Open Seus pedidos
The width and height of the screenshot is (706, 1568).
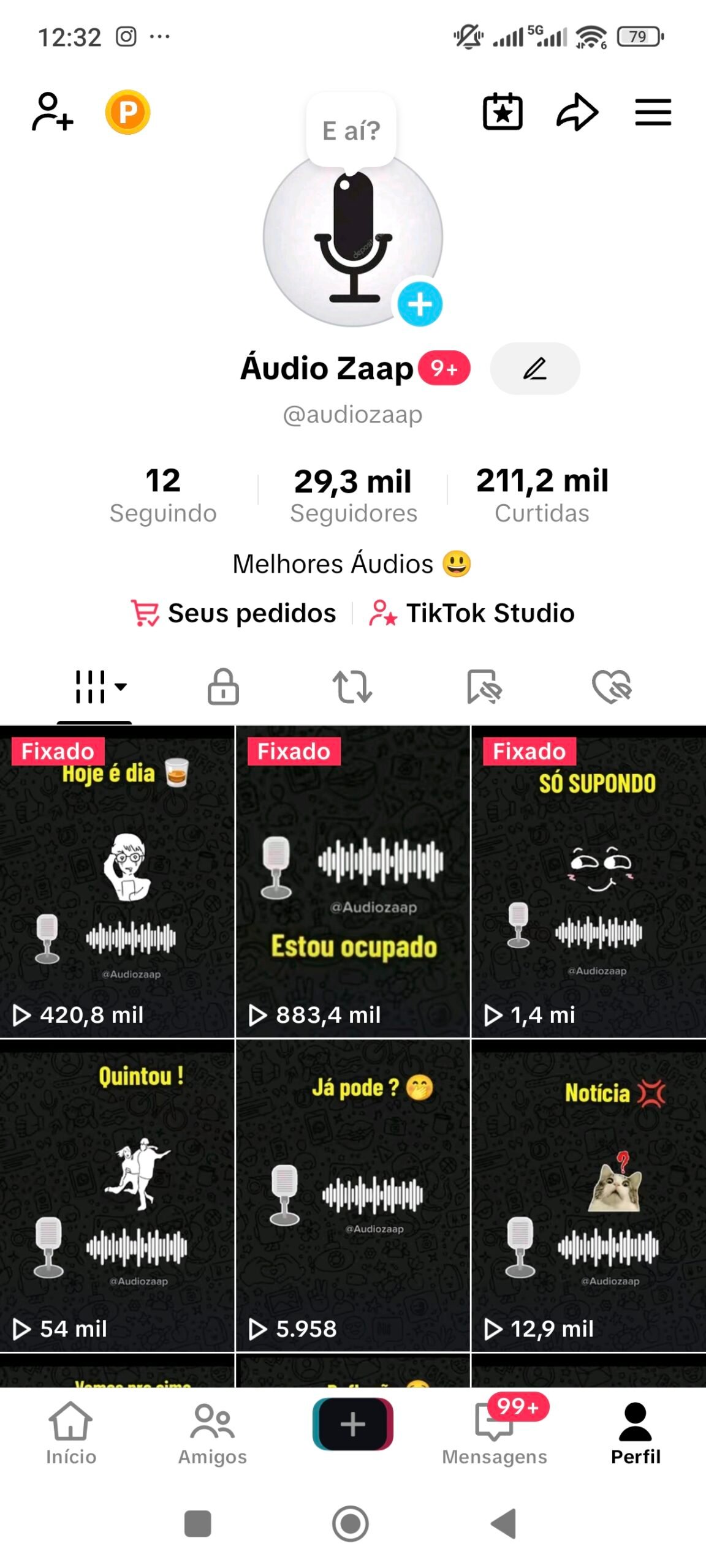[x=233, y=613]
